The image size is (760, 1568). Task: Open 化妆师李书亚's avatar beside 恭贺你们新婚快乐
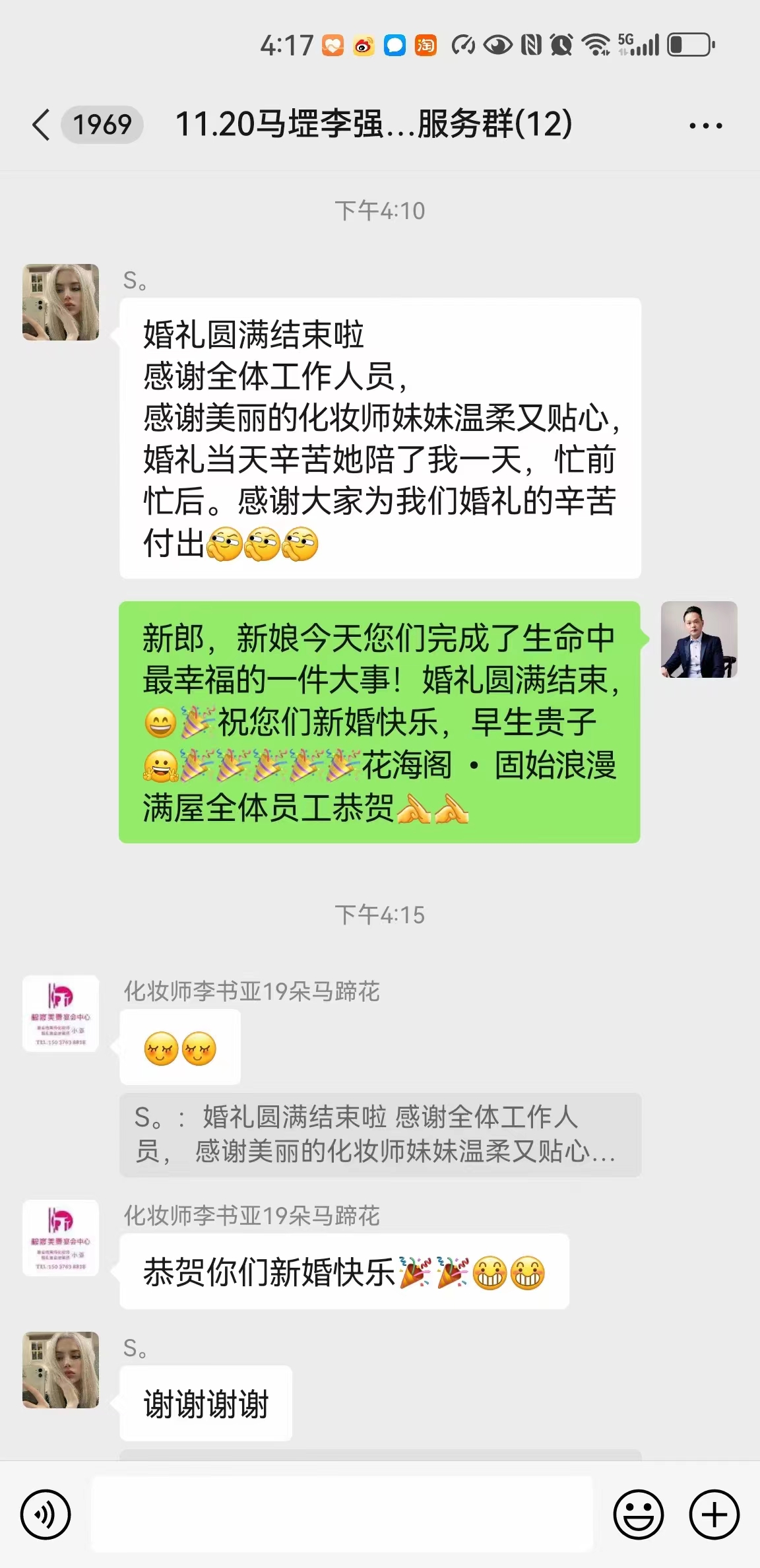(61, 1238)
